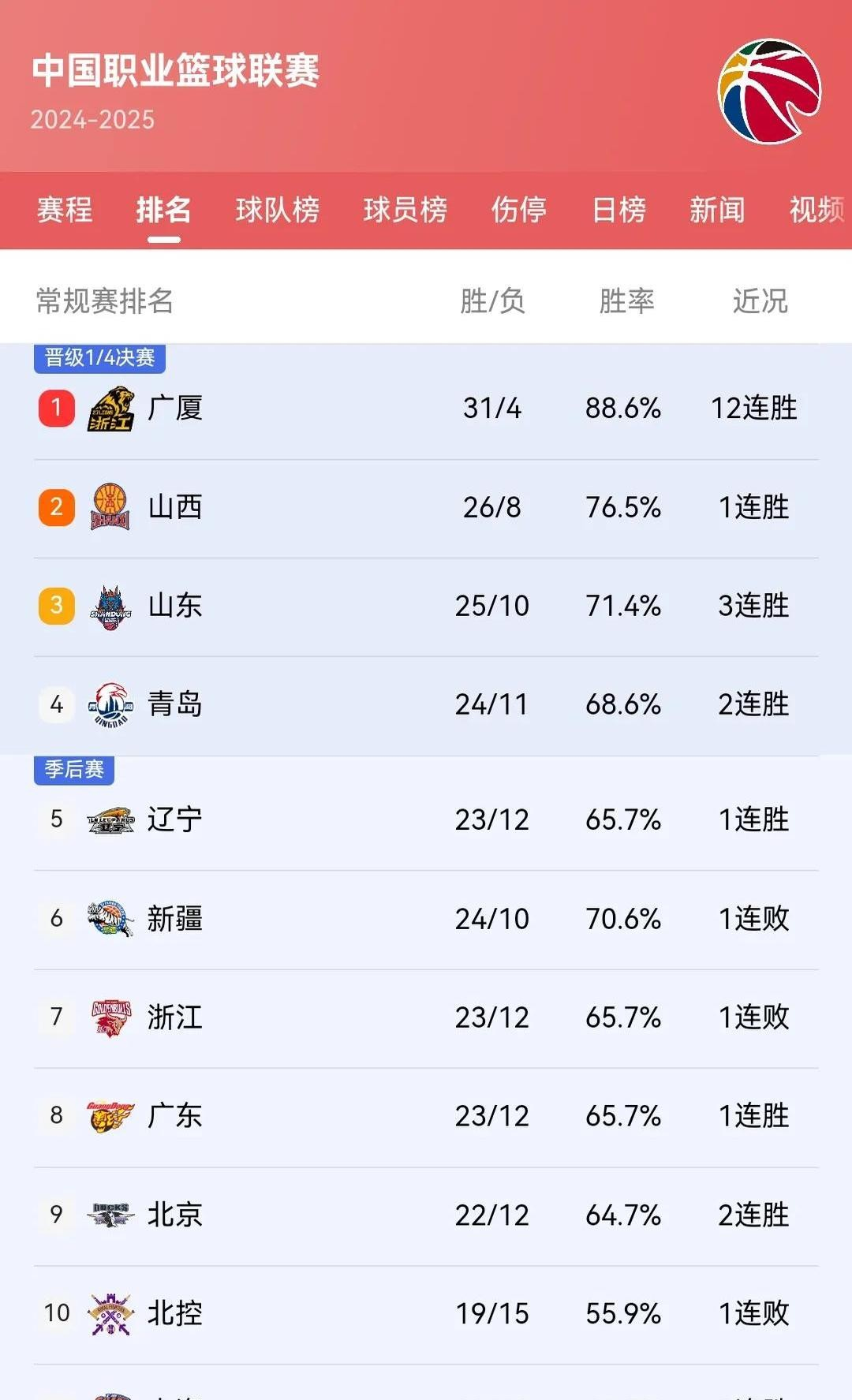852x1400 pixels.
Task: Open the 赛程 schedule tab
Action: (x=64, y=211)
